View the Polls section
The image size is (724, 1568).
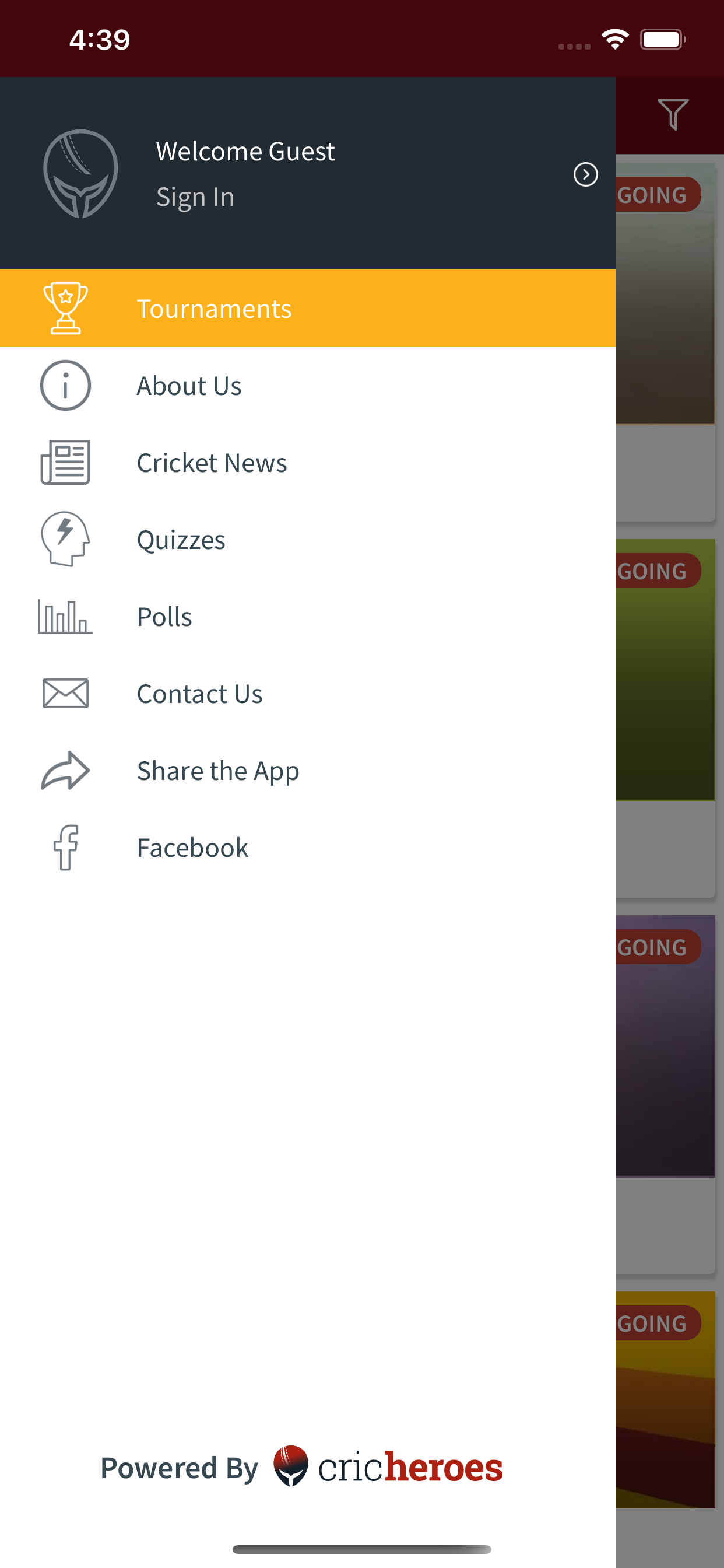(308, 617)
